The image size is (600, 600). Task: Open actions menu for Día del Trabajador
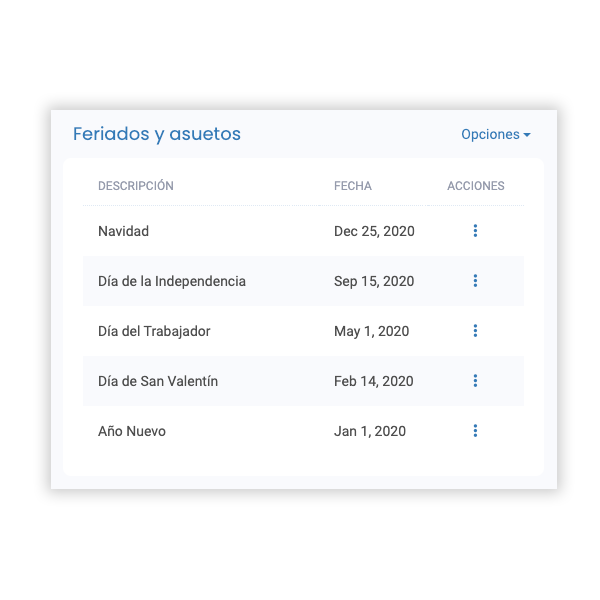click(x=475, y=331)
